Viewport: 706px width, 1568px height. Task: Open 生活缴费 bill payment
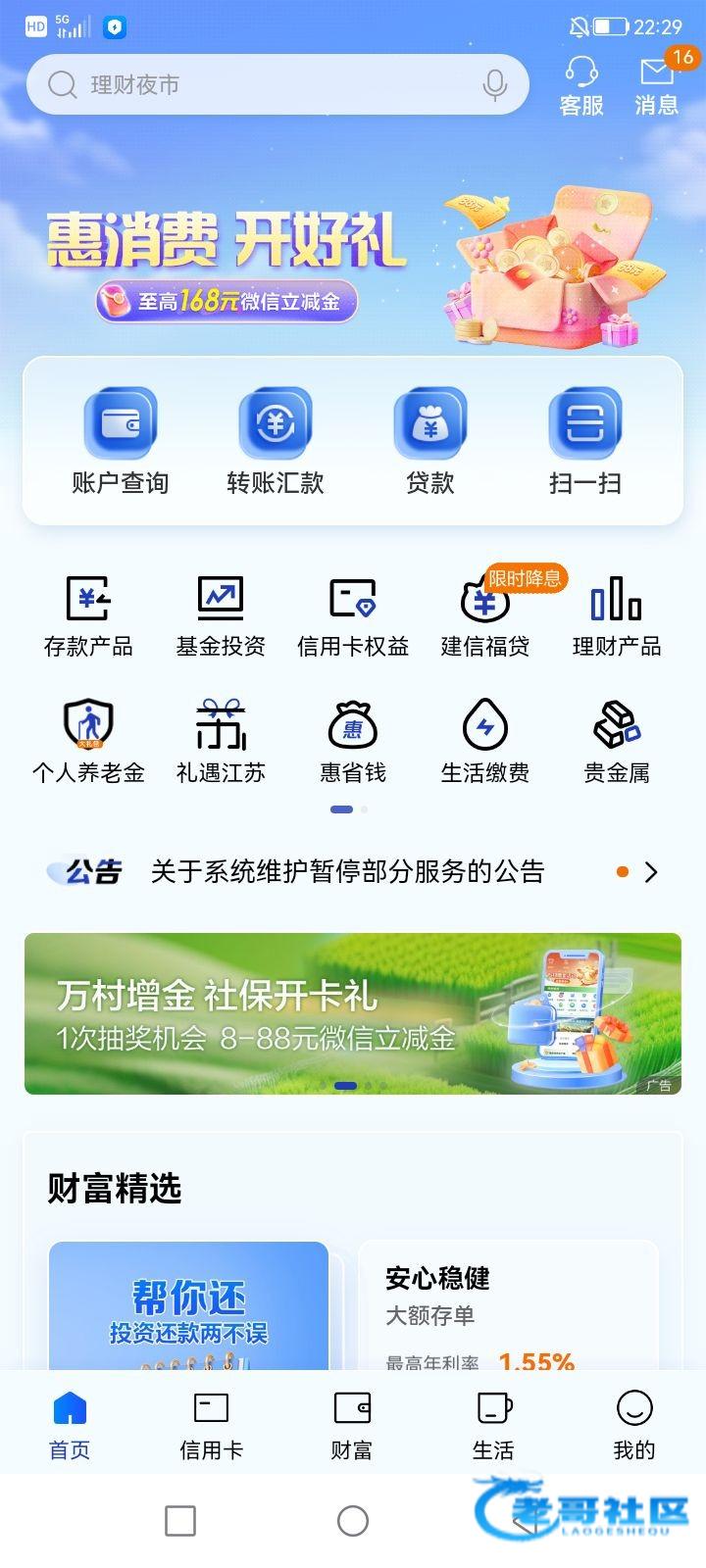tap(484, 743)
